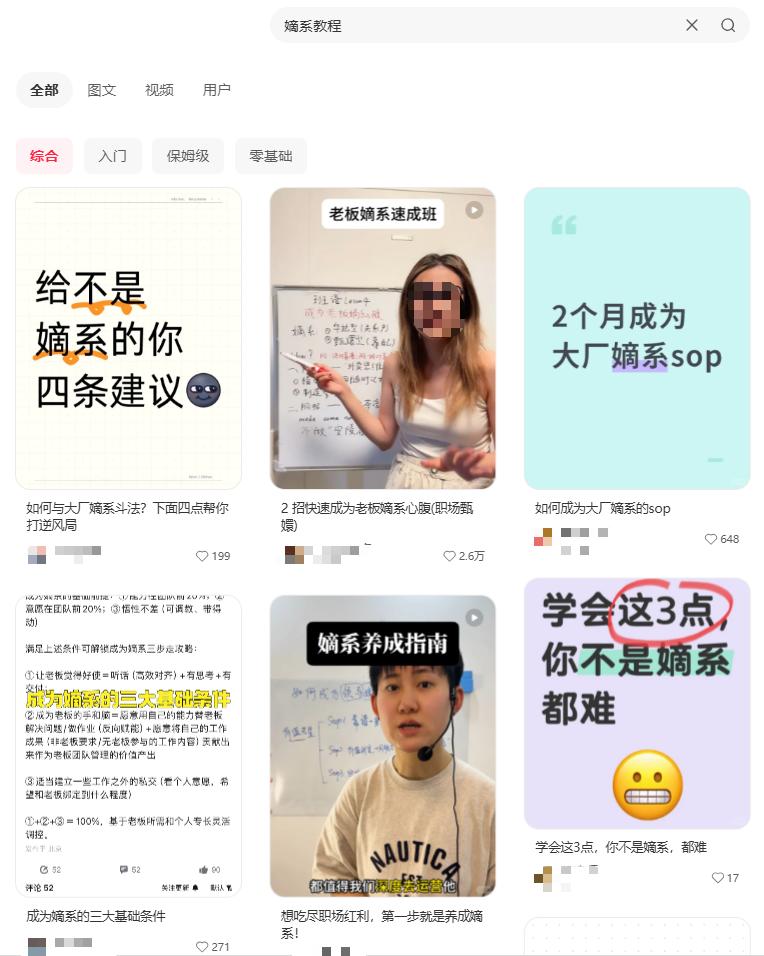Screen dimensions: 764x956
Task: Switch to the 图文 tab
Action: tap(102, 90)
